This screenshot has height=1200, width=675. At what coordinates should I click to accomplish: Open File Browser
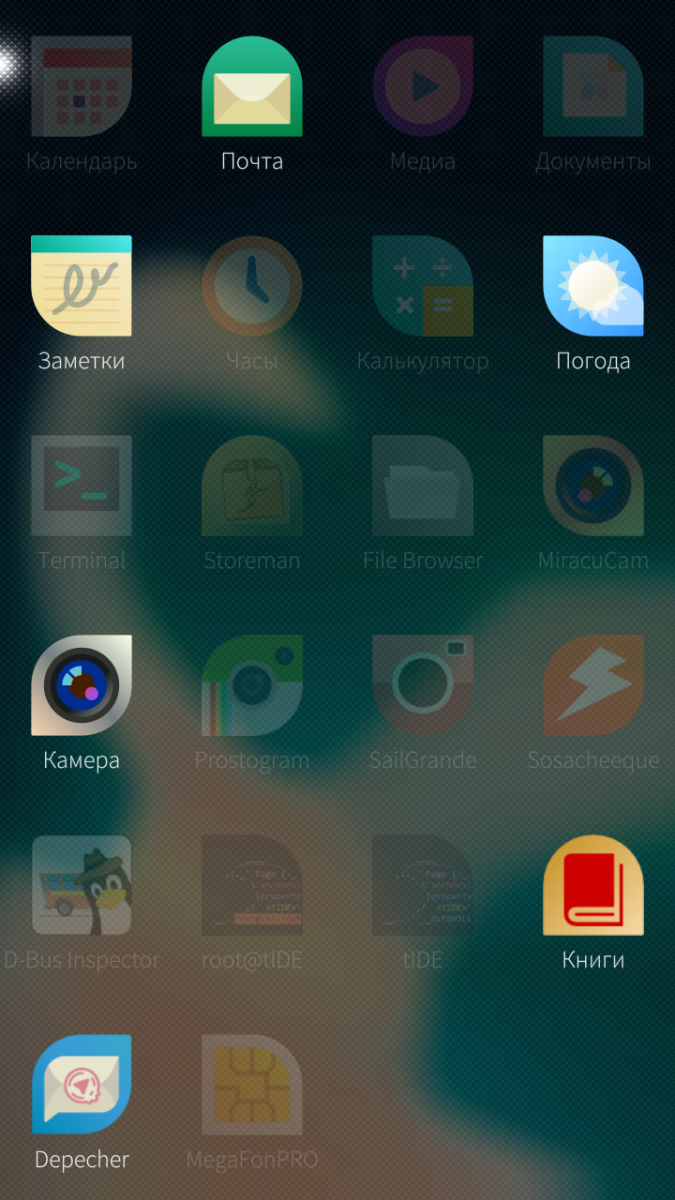[x=422, y=486]
